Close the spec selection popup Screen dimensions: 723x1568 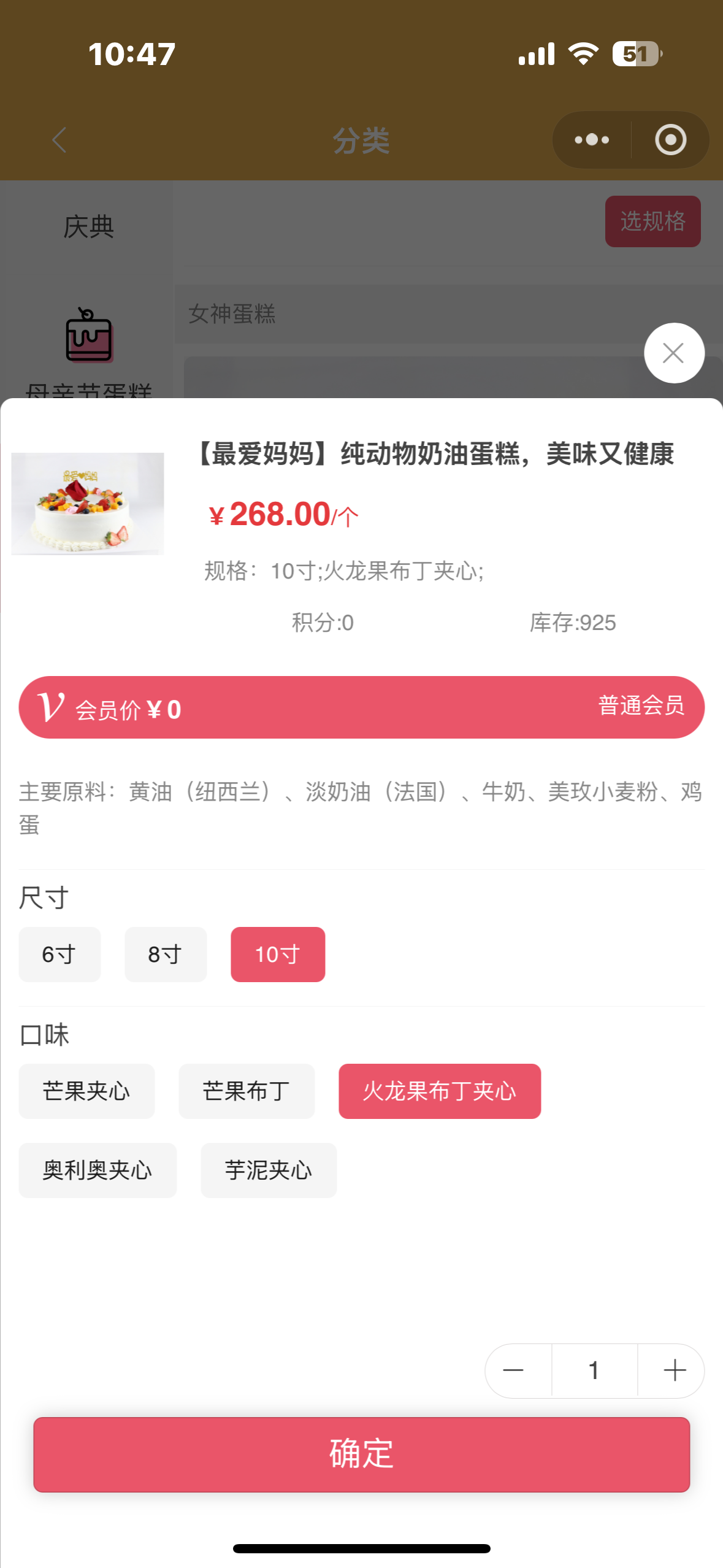tap(673, 353)
